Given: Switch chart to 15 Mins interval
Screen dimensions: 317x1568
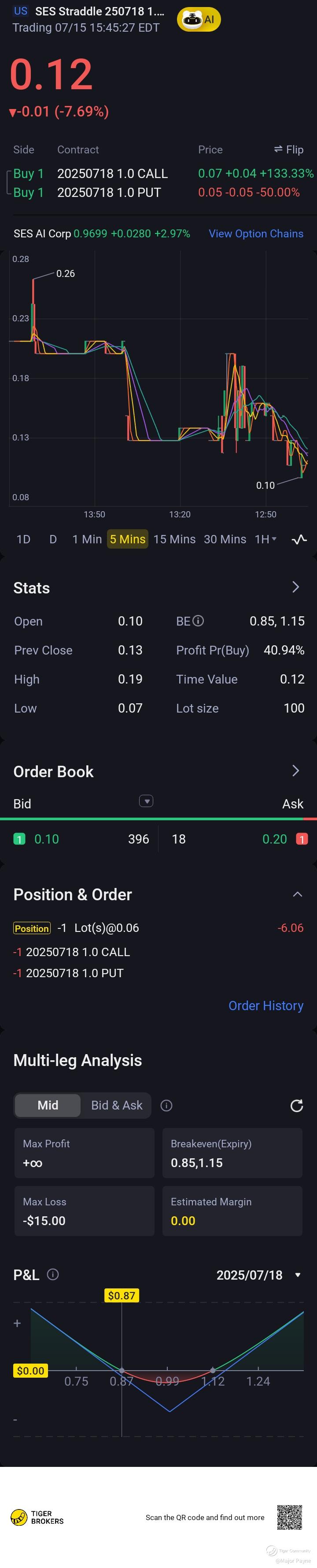Looking at the screenshot, I should coord(174,539).
